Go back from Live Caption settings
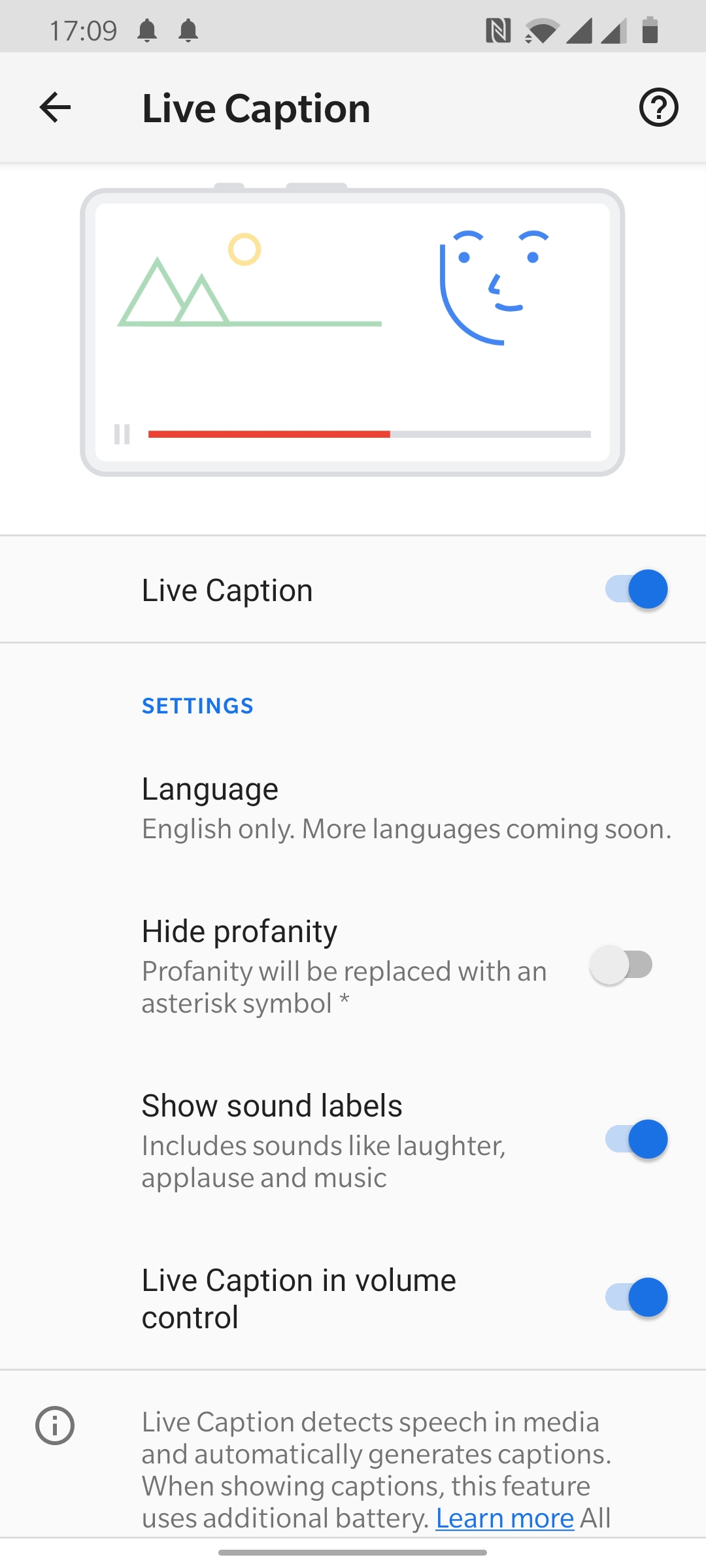The height and width of the screenshot is (1568, 706). [55, 107]
